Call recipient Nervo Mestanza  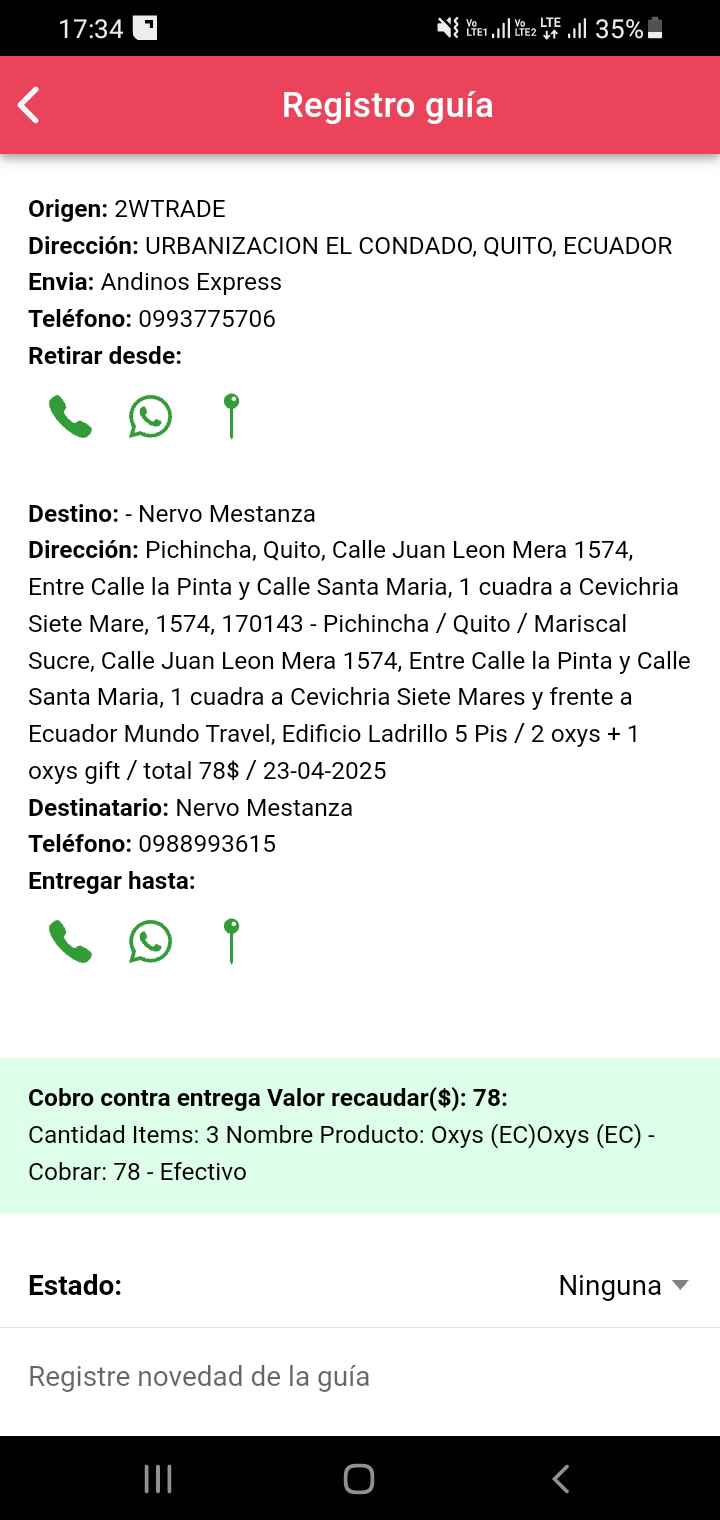click(x=70, y=941)
